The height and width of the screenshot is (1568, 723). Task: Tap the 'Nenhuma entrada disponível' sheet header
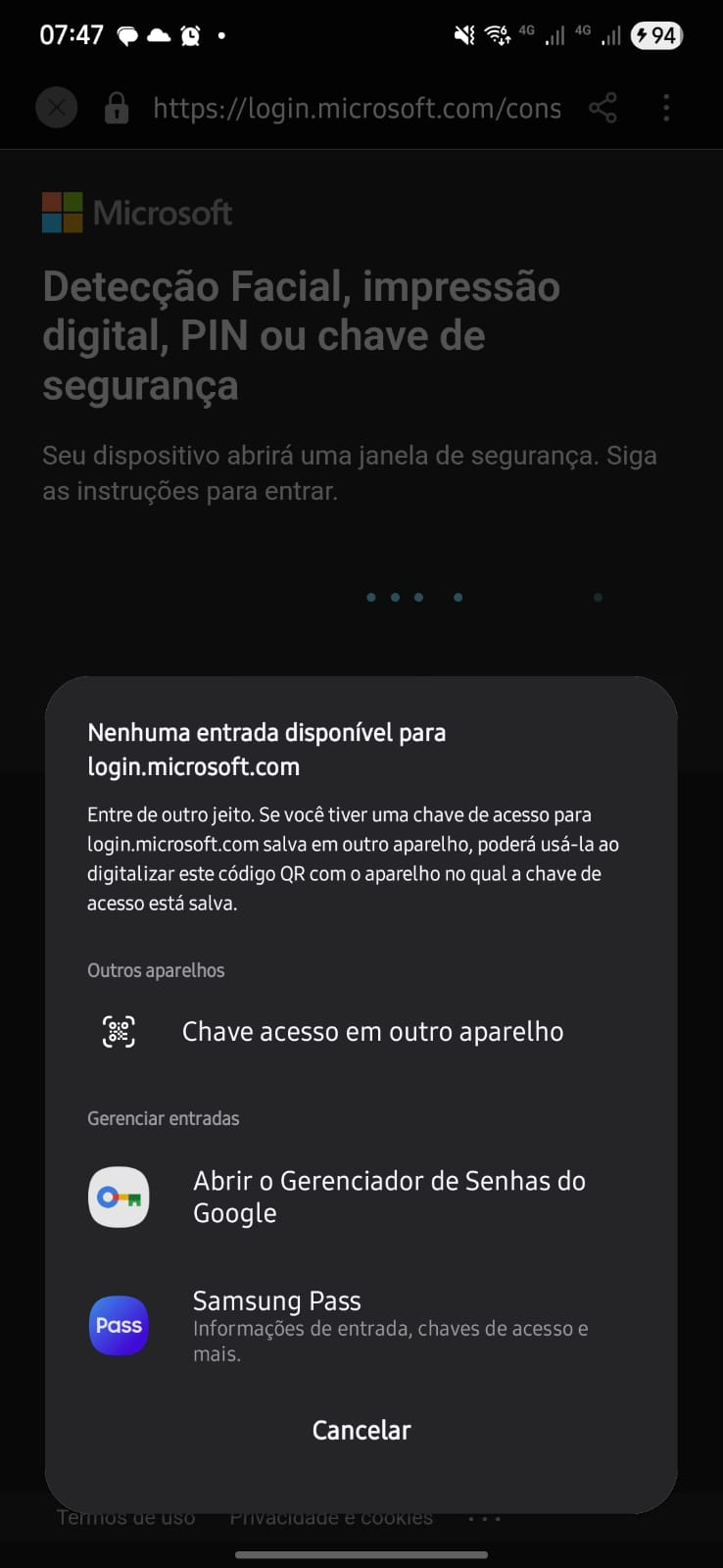tap(266, 749)
